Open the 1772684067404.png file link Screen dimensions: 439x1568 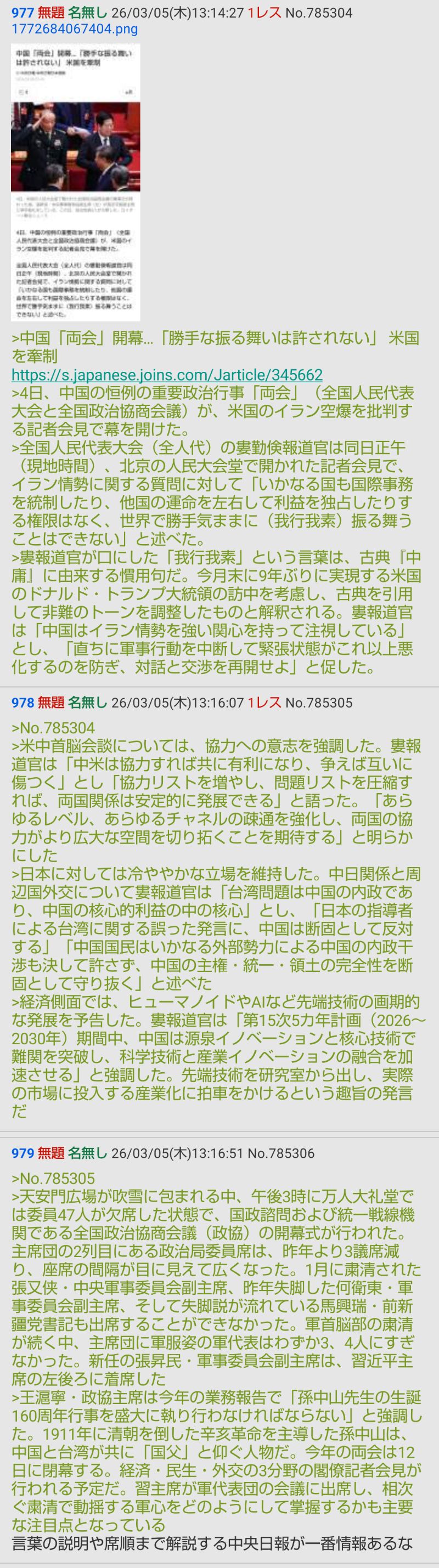pos(75,29)
